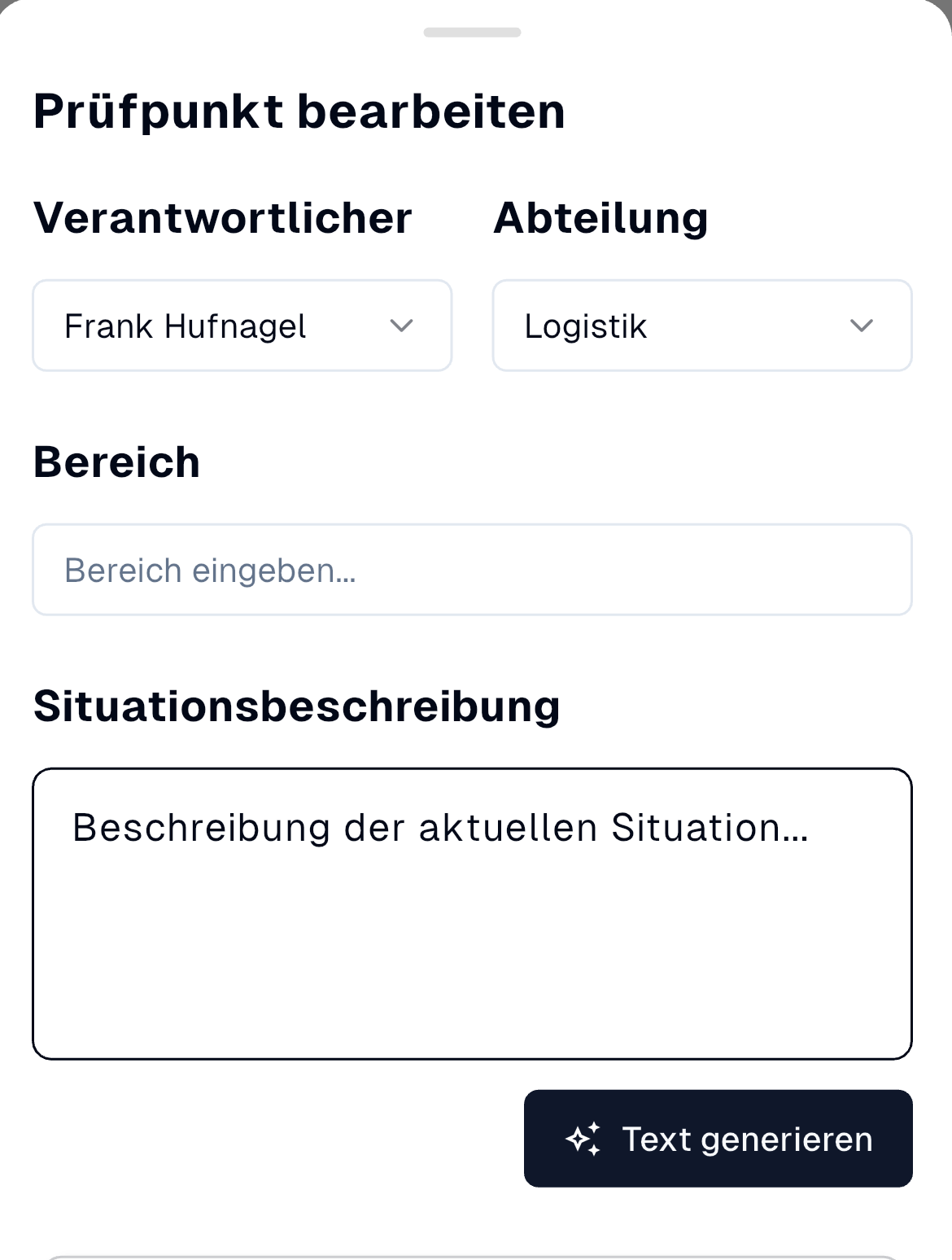The height and width of the screenshot is (1260, 952).
Task: Click the Prüfpunkt bearbeiten heading
Action: pyautogui.click(x=299, y=110)
